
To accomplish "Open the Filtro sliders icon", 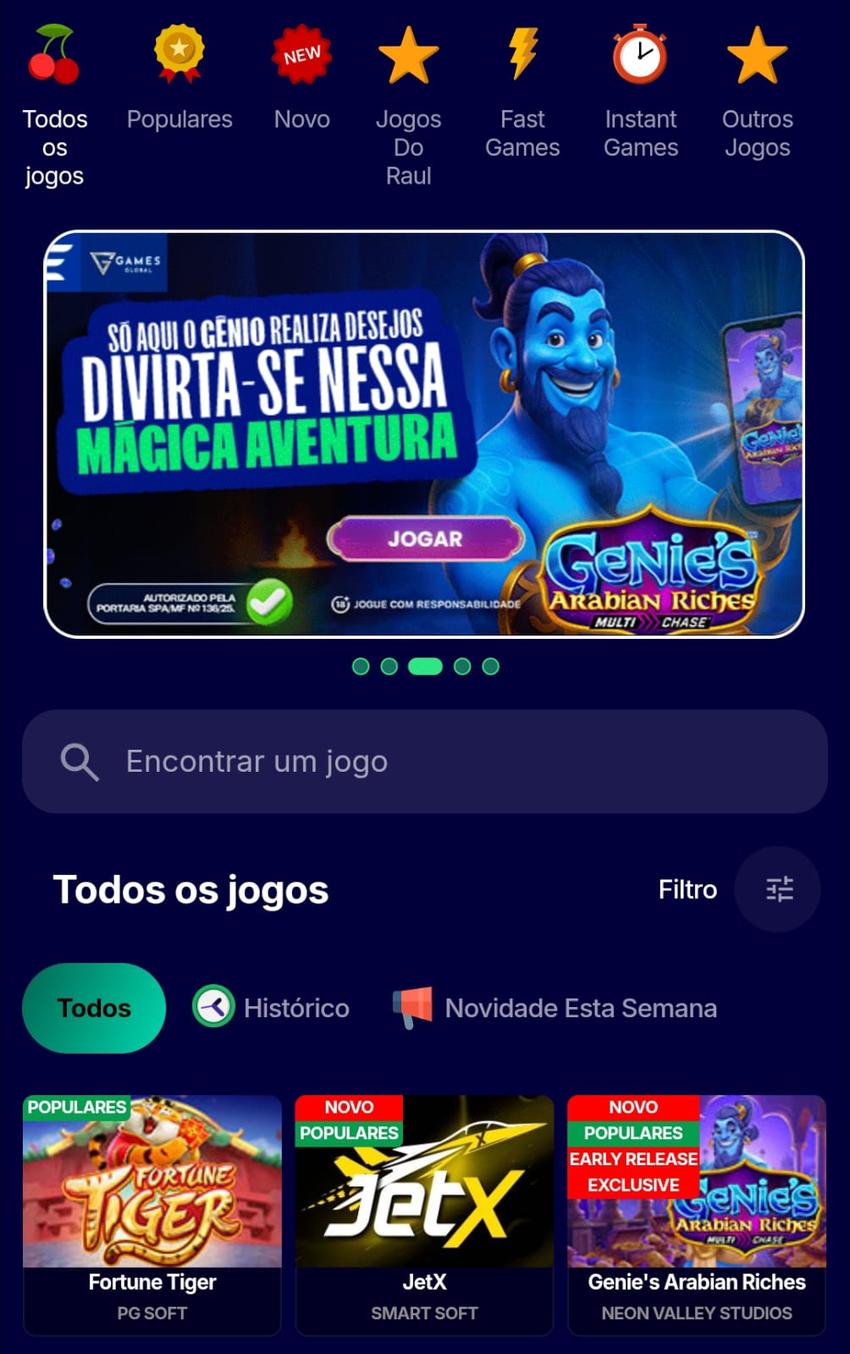I will pyautogui.click(x=777, y=888).
